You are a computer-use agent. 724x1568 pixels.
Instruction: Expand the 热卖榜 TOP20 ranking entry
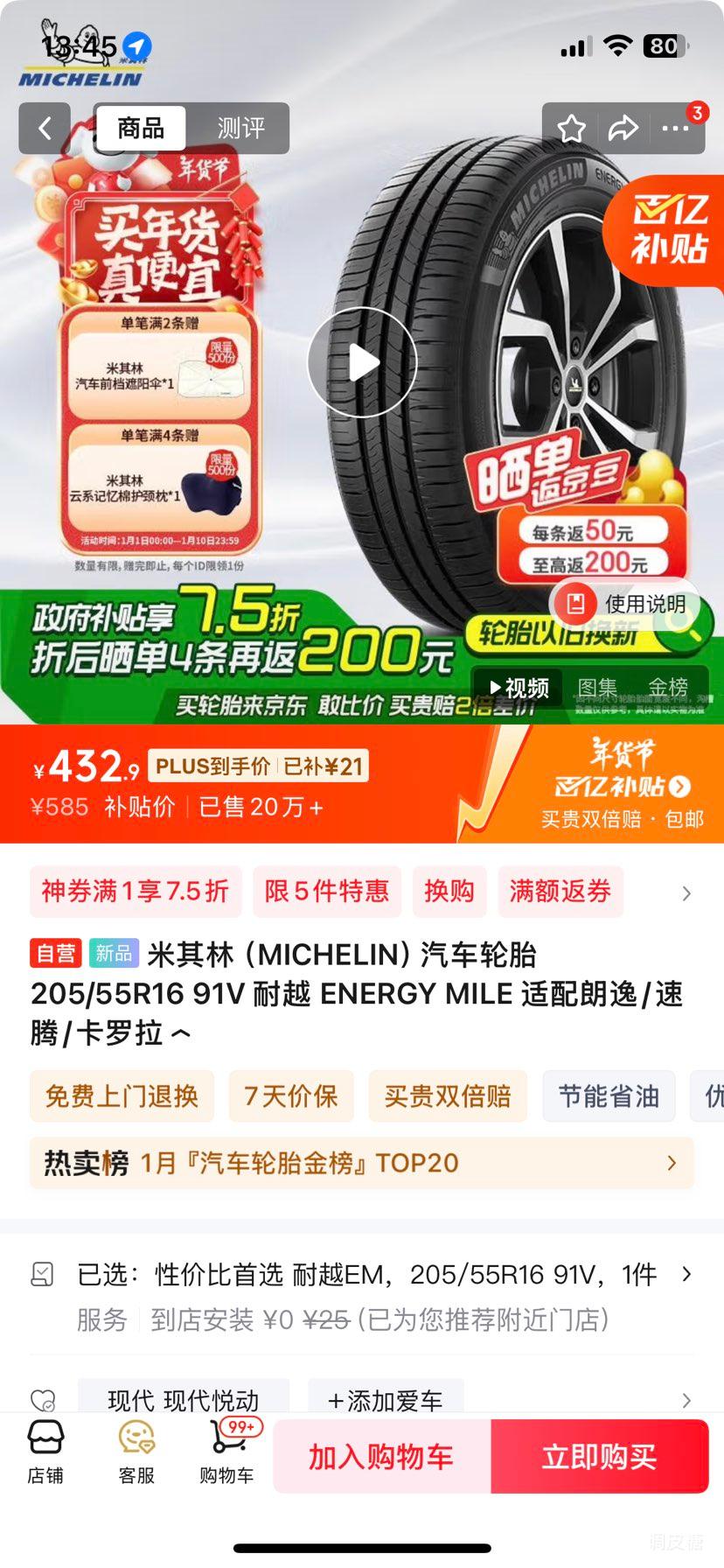click(x=362, y=1163)
